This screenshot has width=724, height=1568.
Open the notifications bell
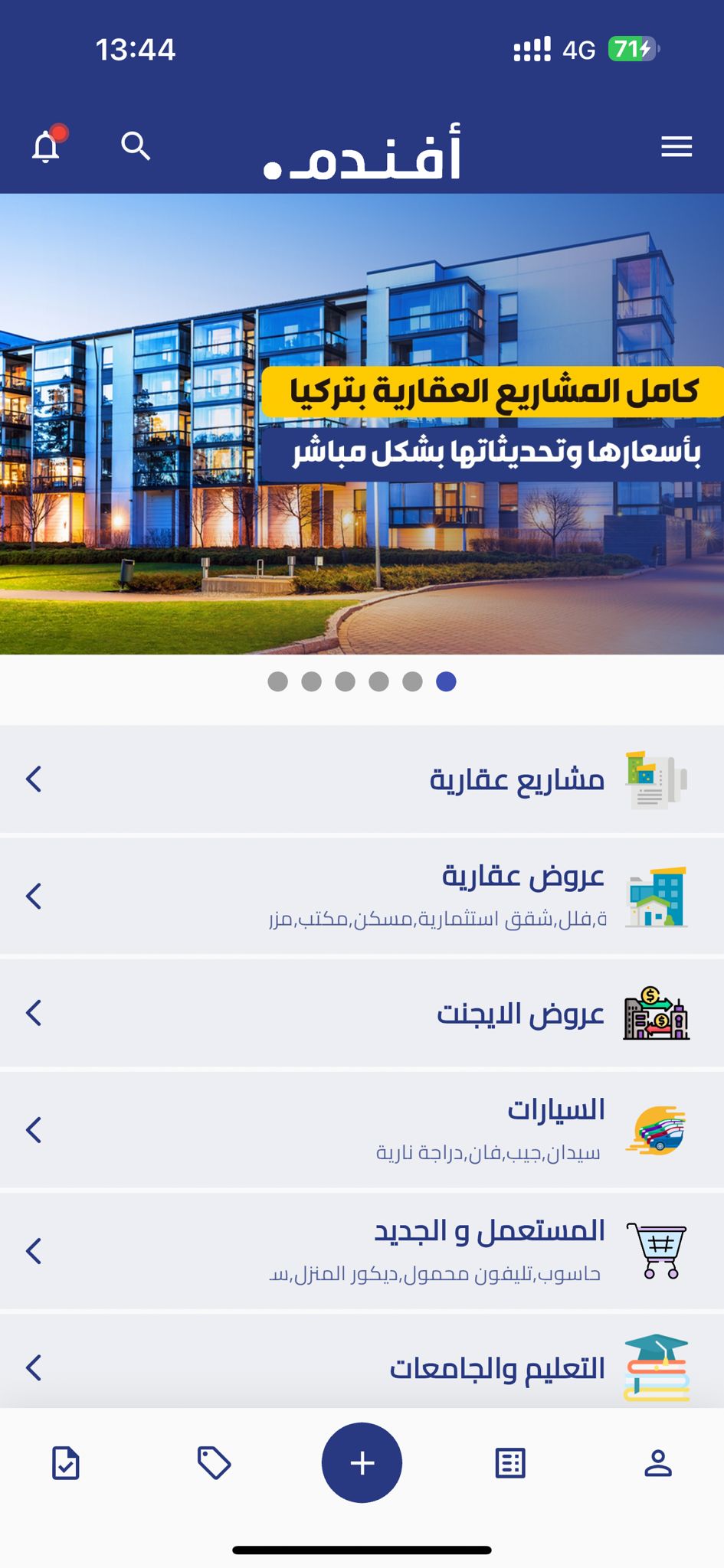46,146
